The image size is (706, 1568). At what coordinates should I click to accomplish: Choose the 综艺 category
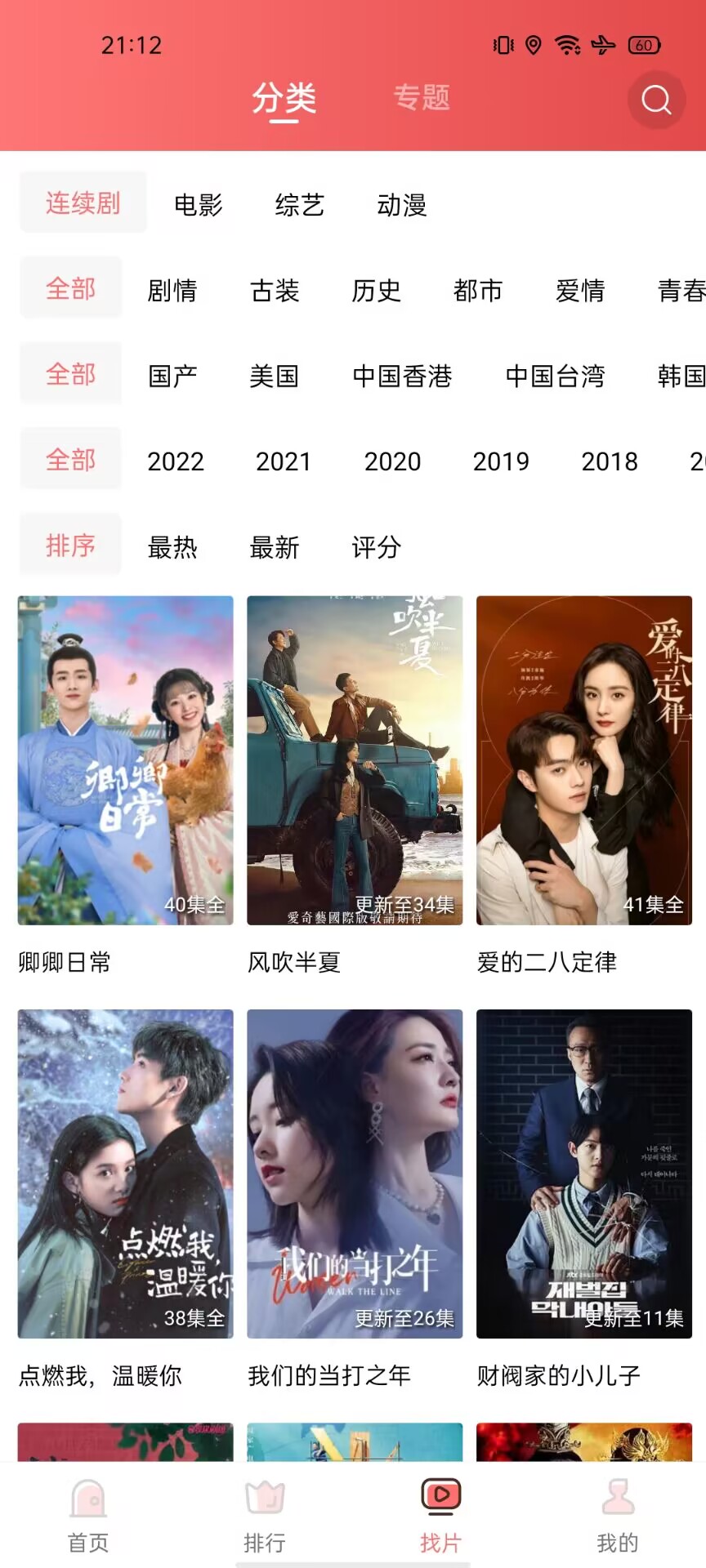point(300,204)
